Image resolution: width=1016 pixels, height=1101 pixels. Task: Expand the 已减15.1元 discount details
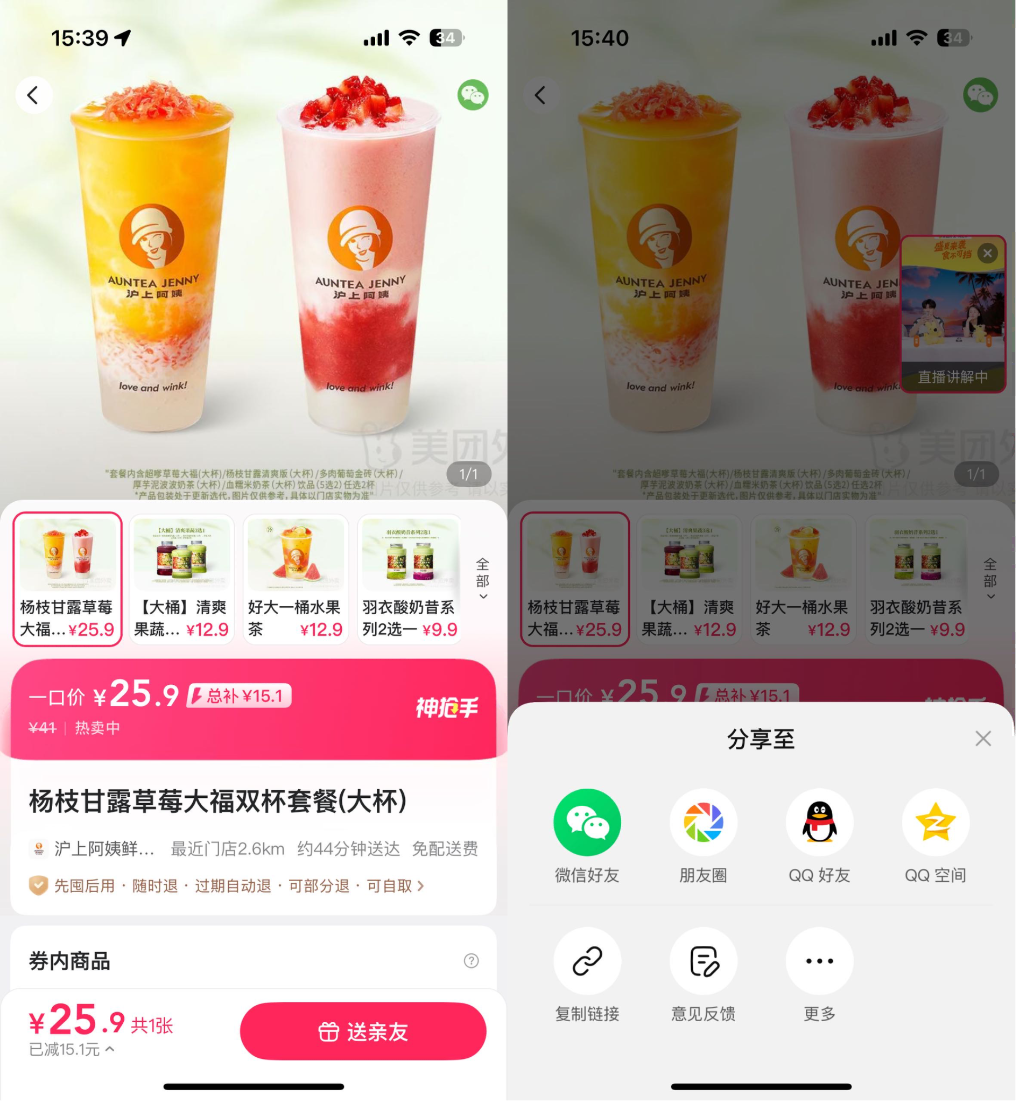coord(71,1050)
